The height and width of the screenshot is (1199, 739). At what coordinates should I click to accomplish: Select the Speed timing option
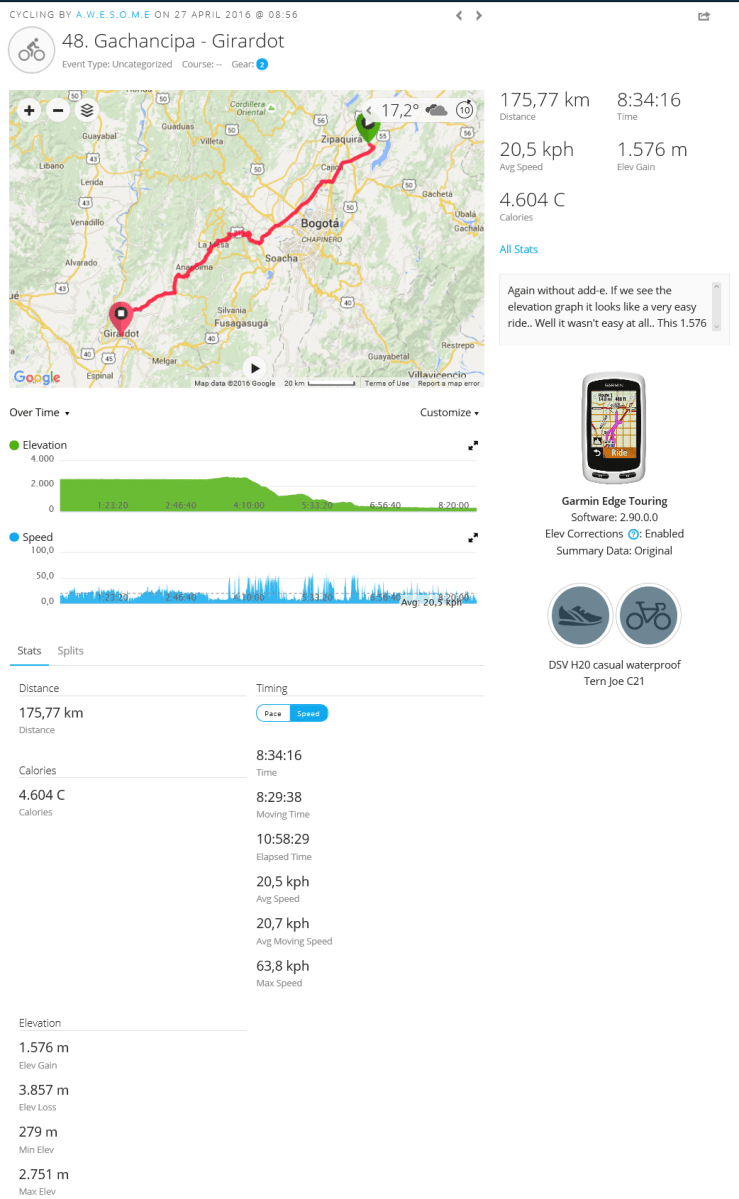click(308, 714)
